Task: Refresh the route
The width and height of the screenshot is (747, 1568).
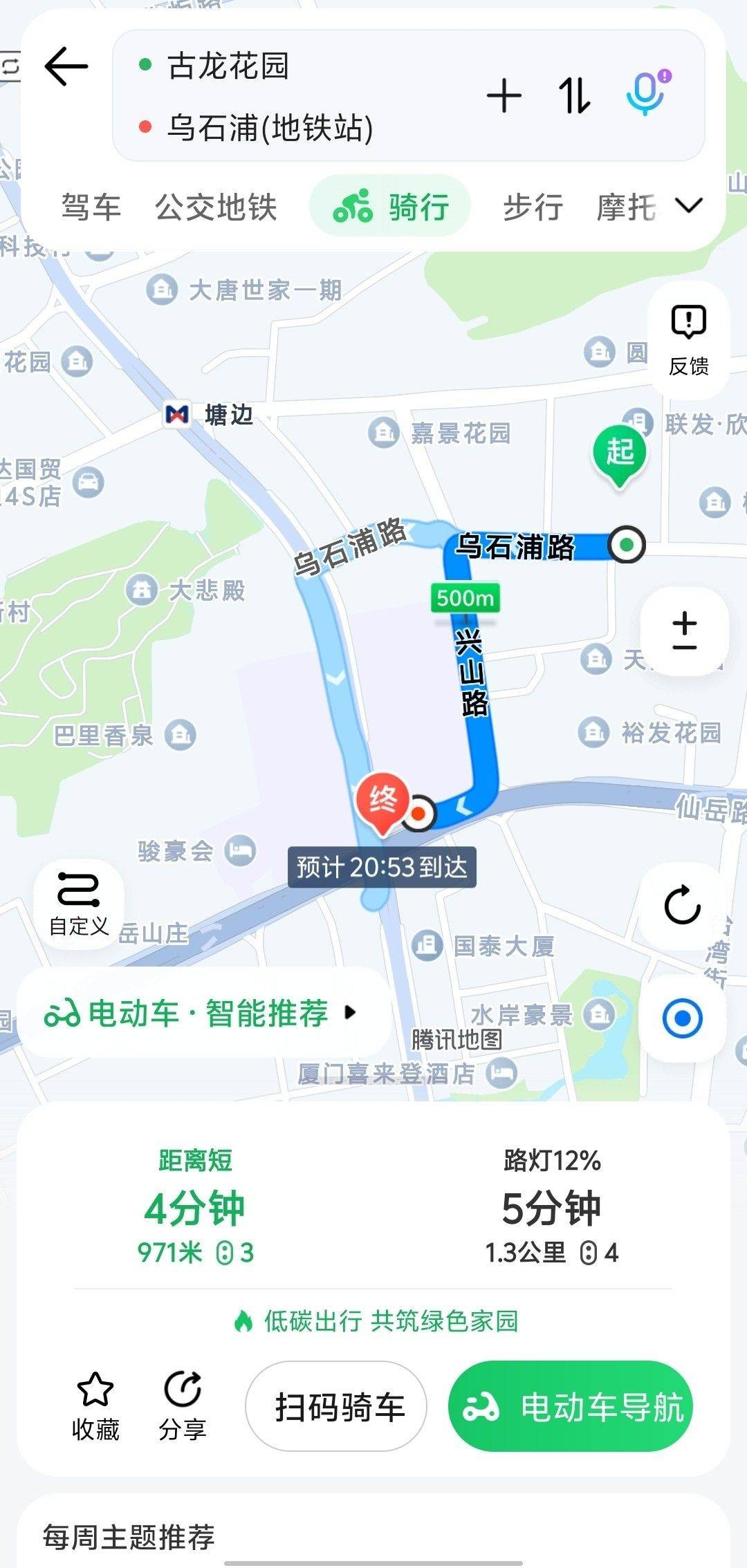Action: pos(683,905)
